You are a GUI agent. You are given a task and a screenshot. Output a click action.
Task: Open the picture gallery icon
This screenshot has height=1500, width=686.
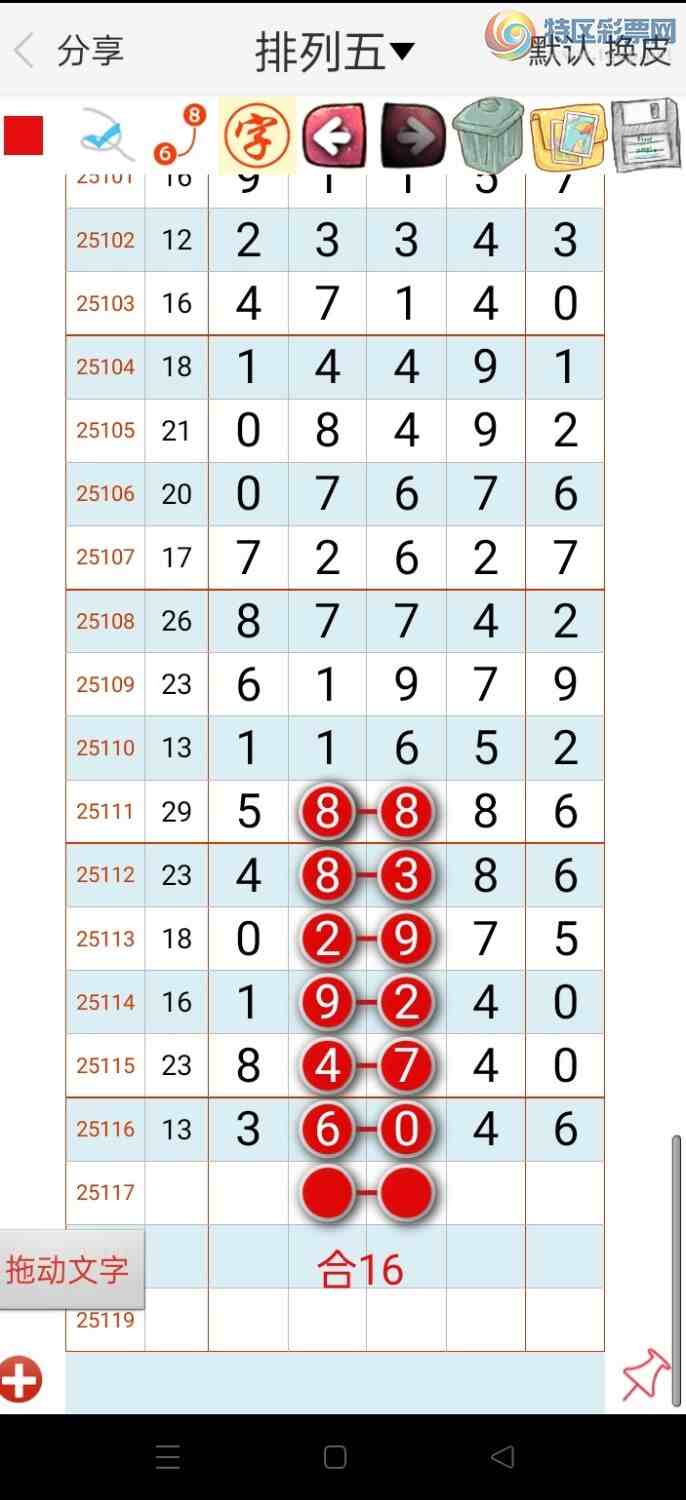(x=567, y=135)
